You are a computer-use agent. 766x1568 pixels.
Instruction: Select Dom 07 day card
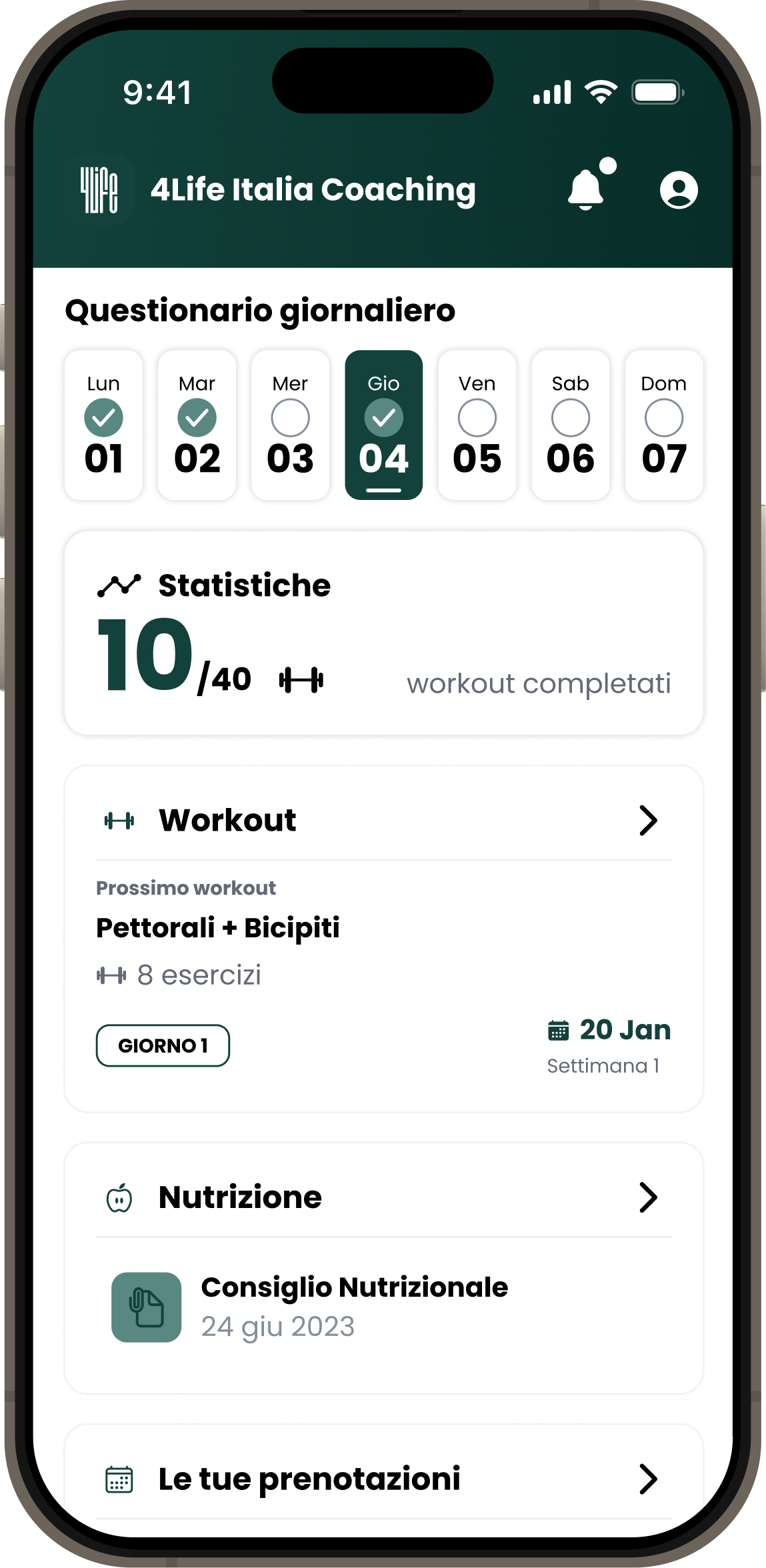(x=664, y=425)
